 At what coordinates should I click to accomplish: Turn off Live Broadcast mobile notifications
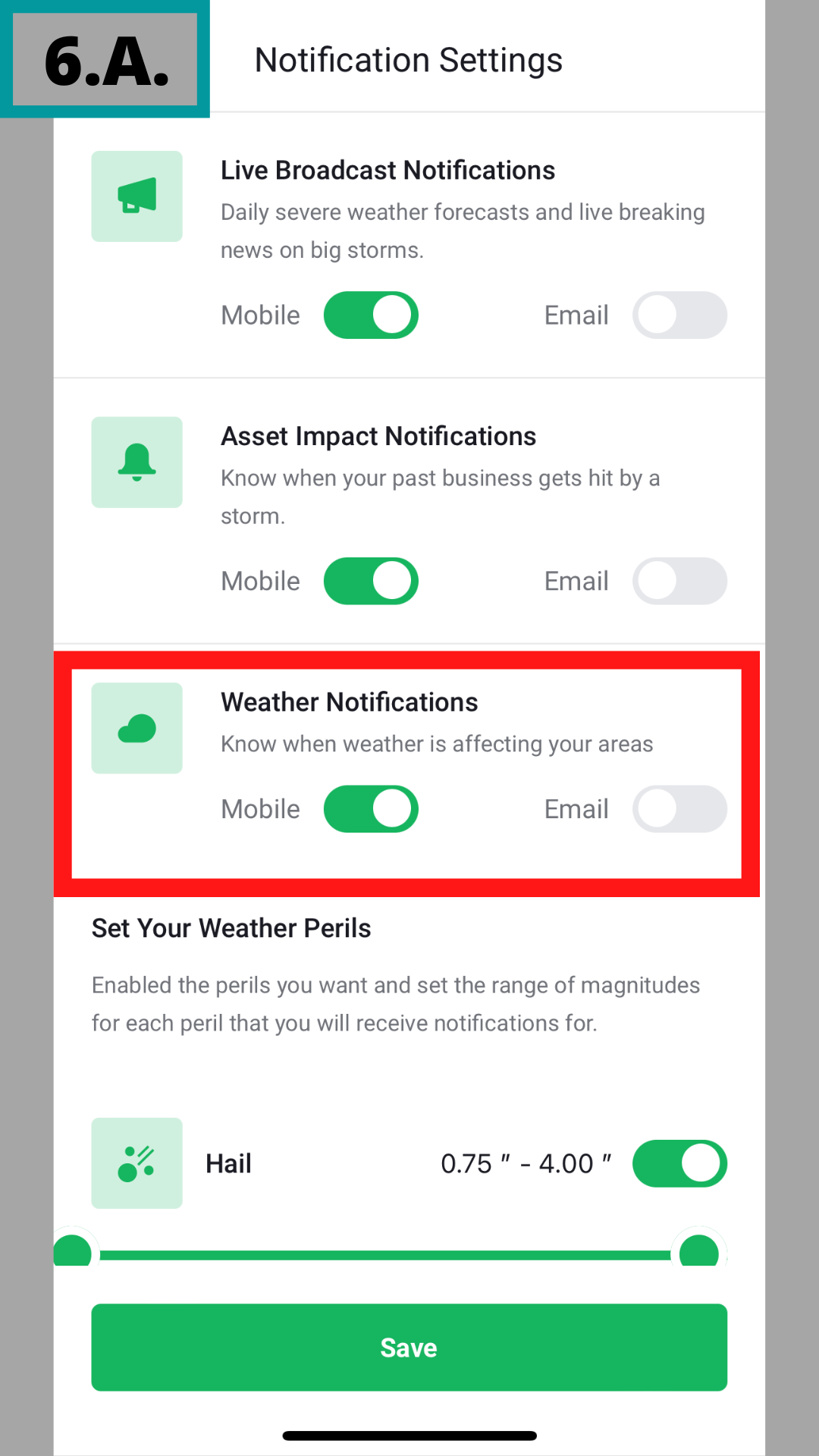(371, 315)
